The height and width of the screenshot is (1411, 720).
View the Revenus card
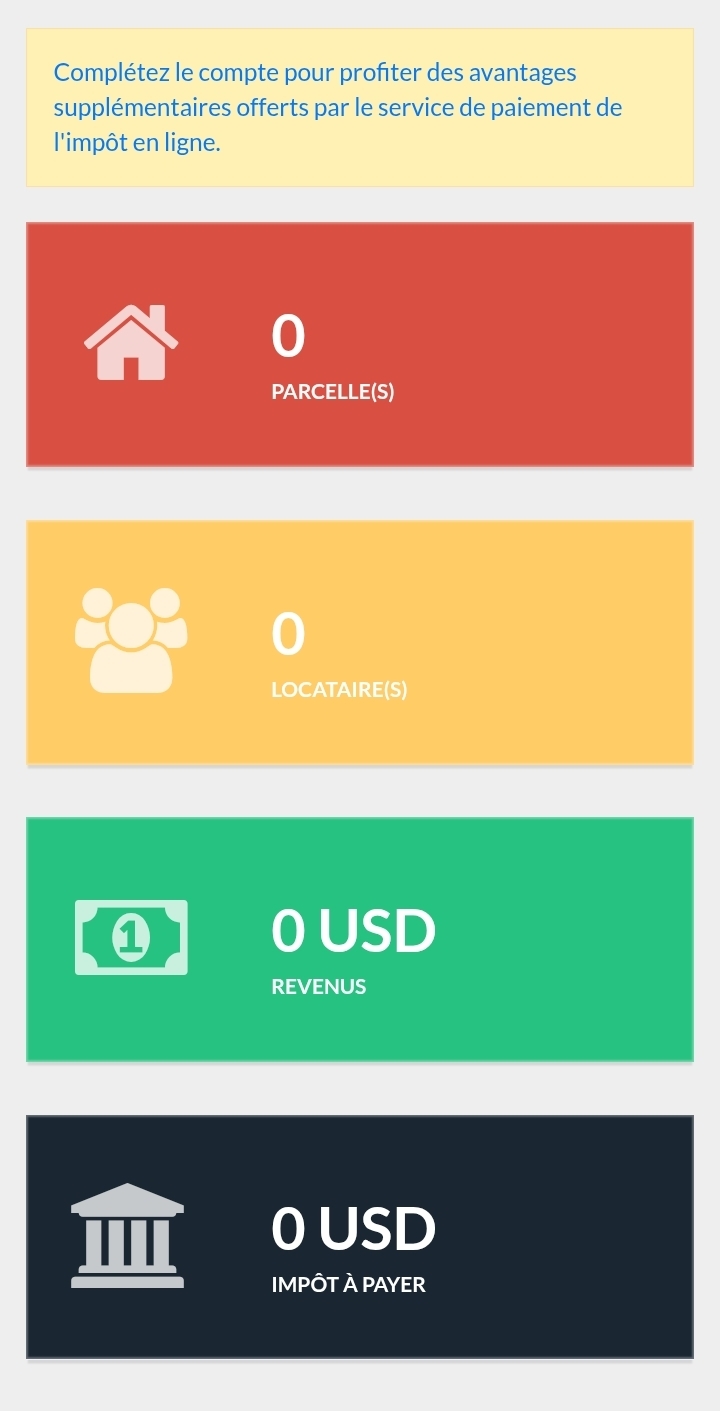[359, 939]
